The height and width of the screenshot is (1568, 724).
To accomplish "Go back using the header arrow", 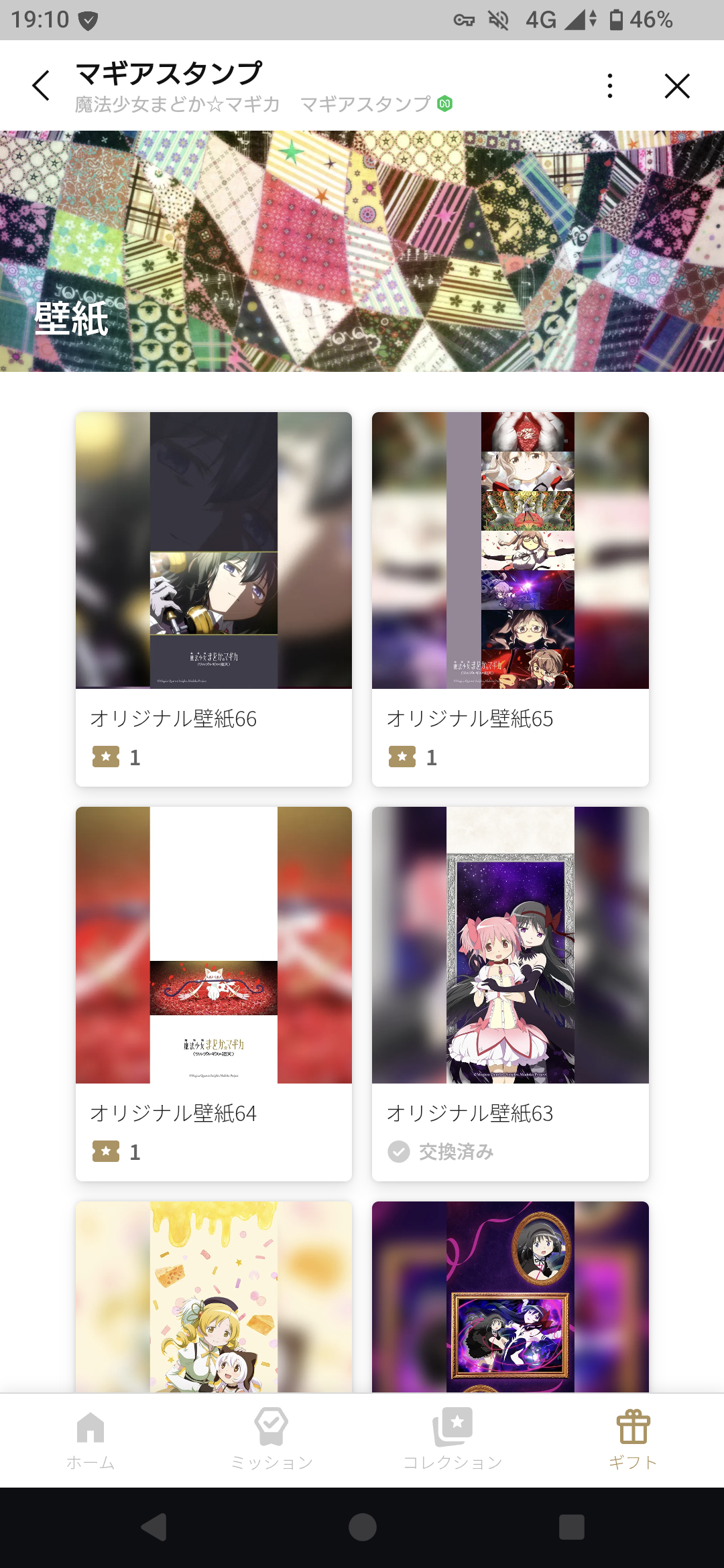I will tap(41, 86).
